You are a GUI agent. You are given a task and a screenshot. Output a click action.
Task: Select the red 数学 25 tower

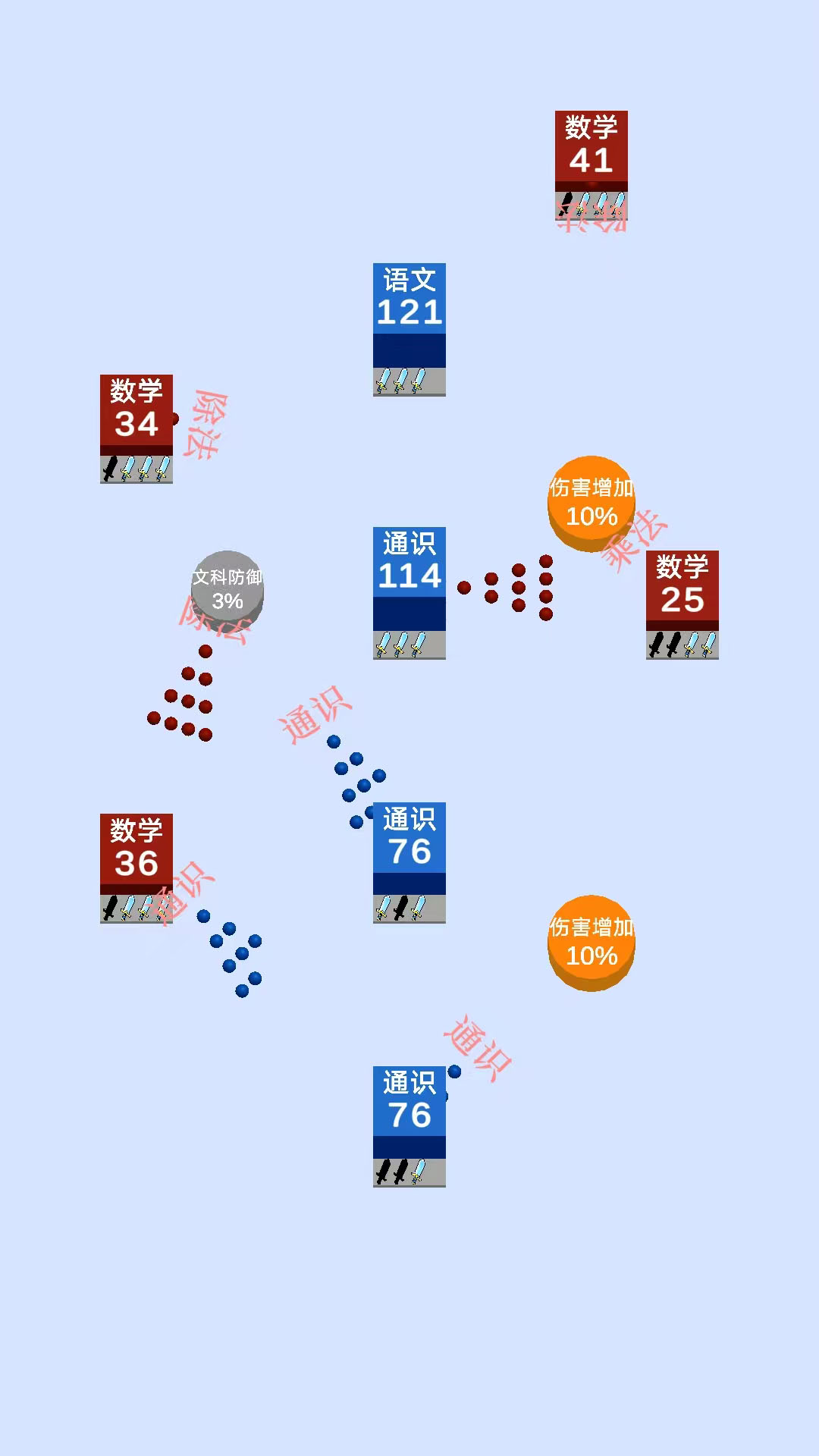click(682, 604)
